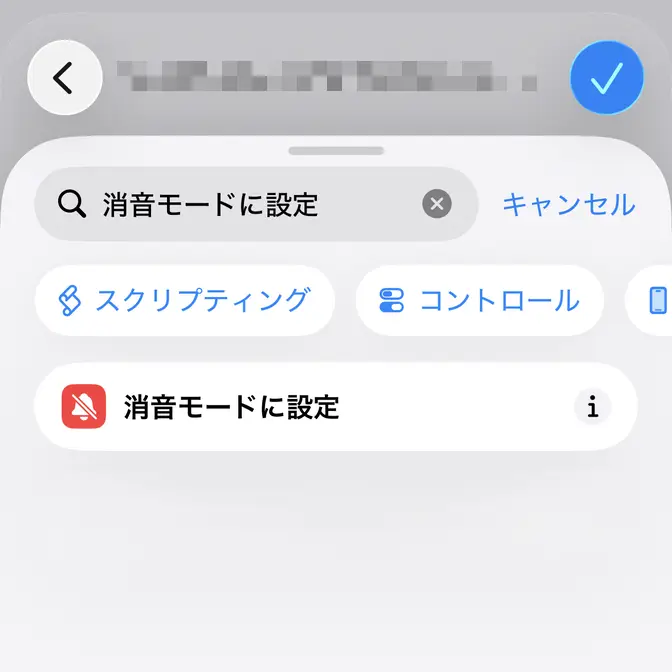Open info for 消音モードに設定 action
Viewport: 672px width, 672px height.
592,407
